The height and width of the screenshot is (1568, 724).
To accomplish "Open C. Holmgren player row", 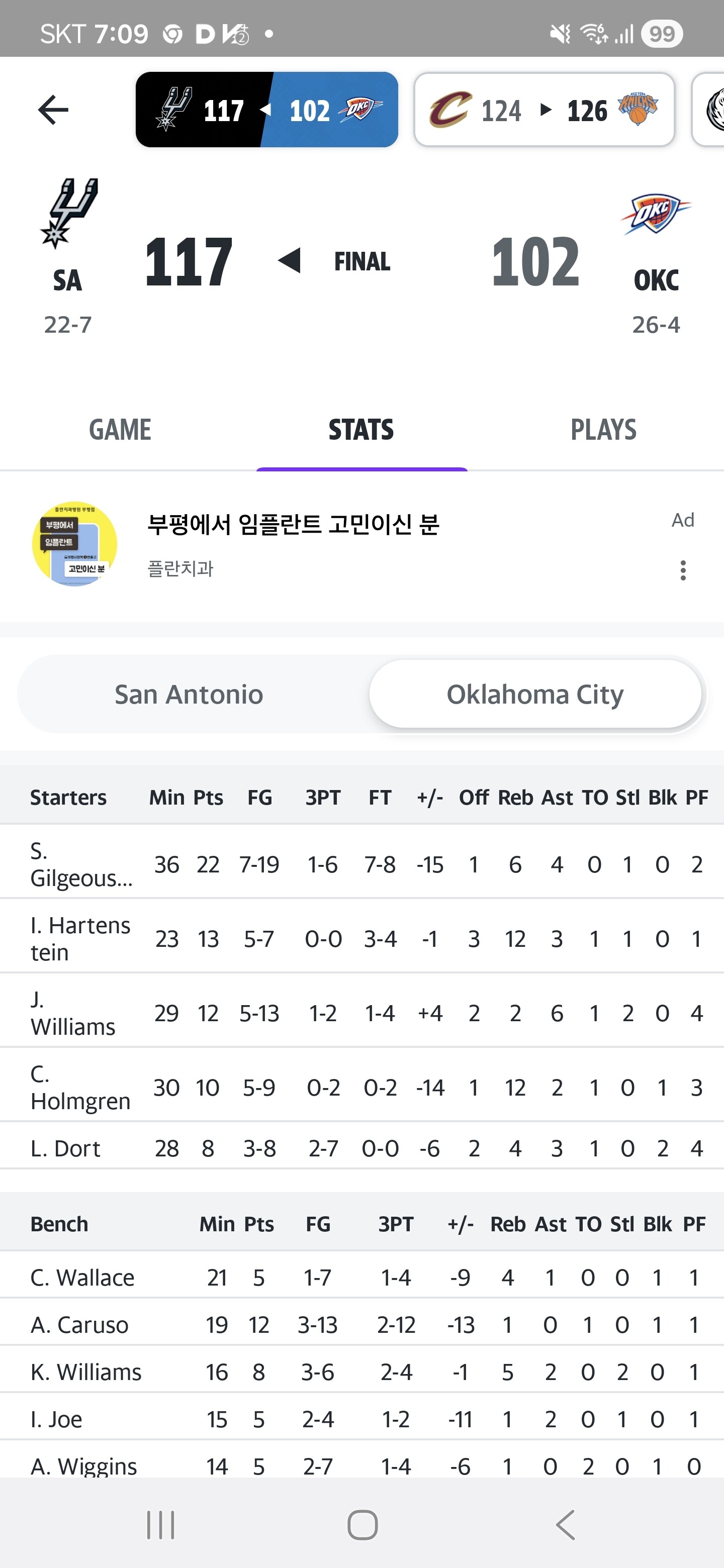I will pos(80,1087).
